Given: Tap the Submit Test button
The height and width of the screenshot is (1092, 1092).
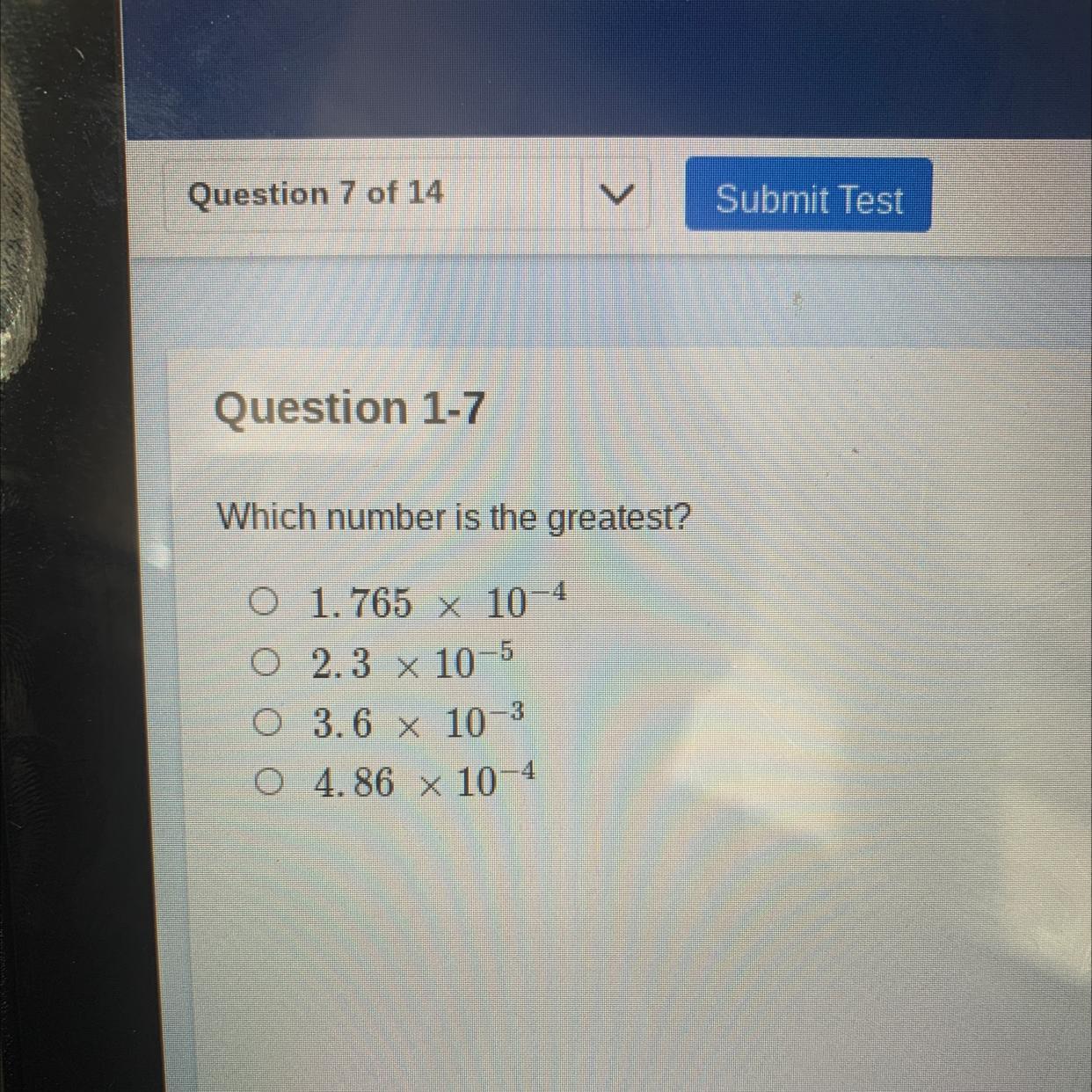Looking at the screenshot, I should coord(808,196).
